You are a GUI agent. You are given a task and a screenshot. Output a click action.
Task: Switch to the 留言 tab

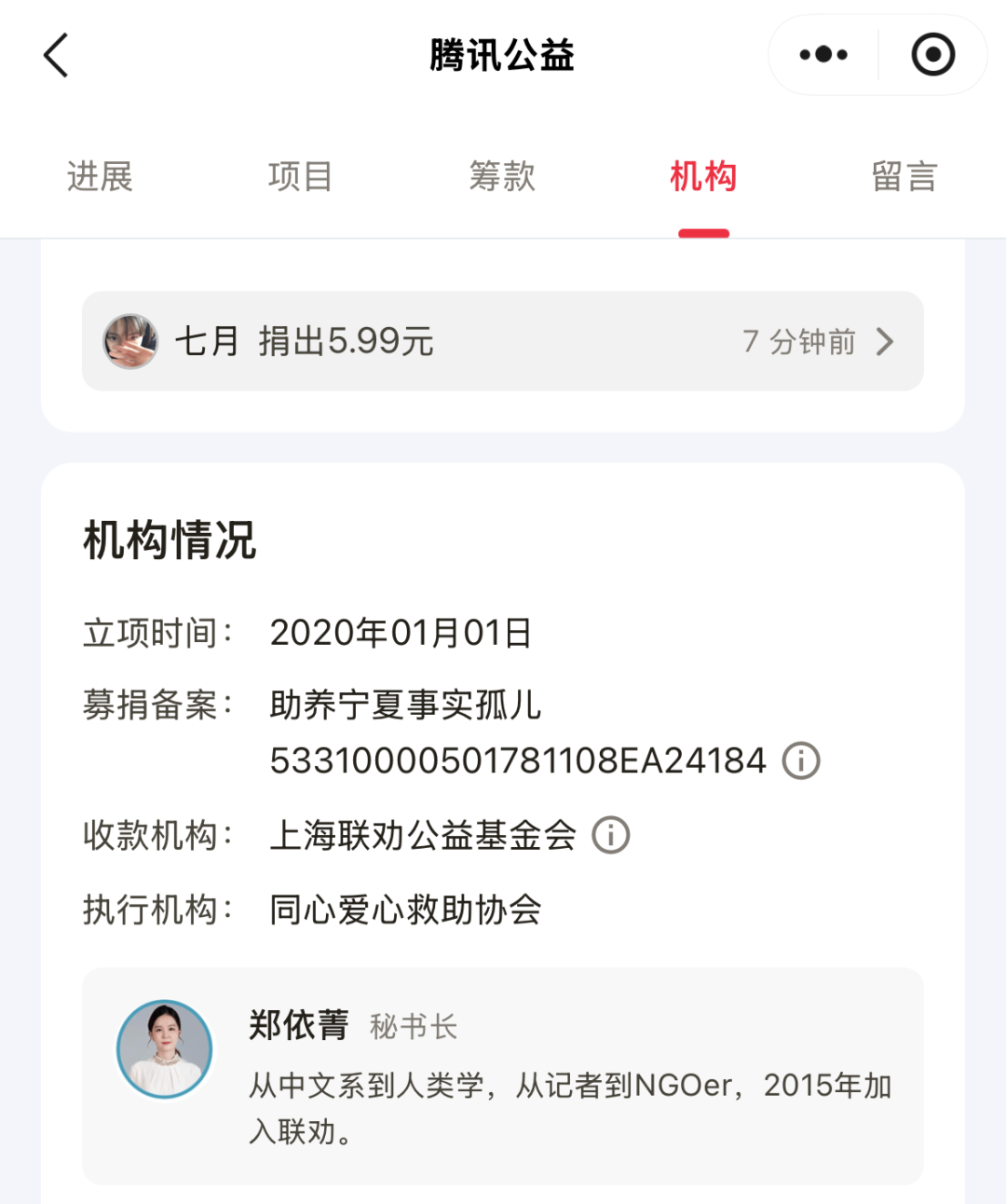tap(904, 176)
